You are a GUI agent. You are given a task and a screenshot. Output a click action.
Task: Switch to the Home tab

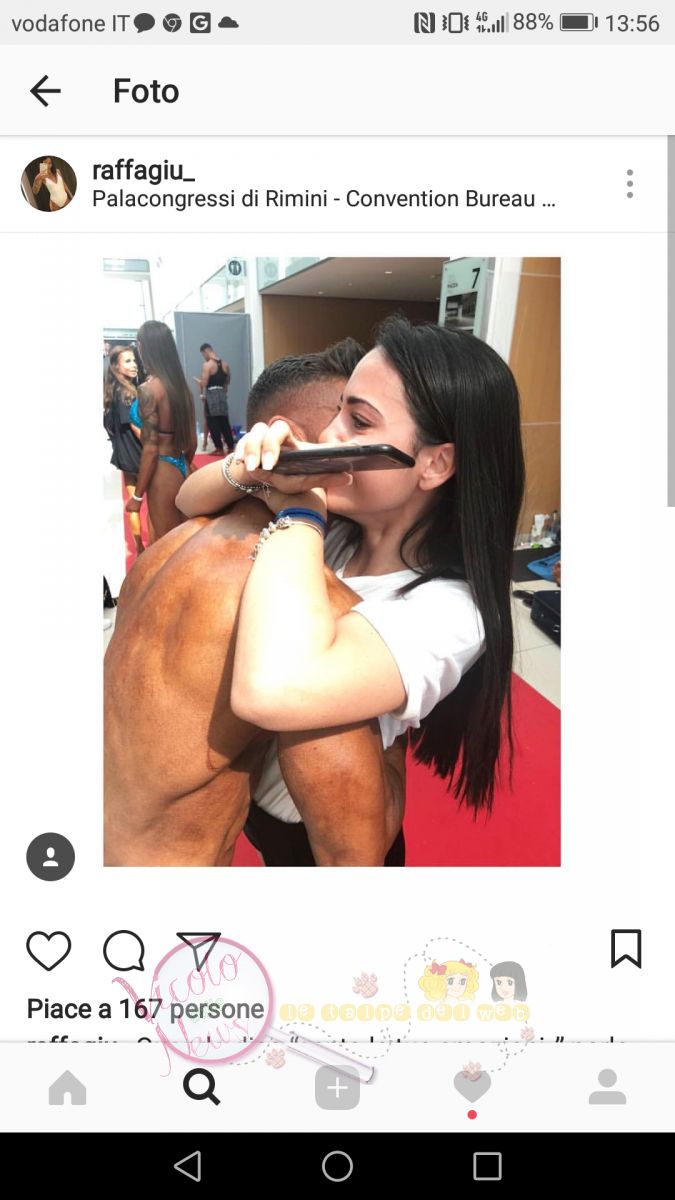(x=67, y=1087)
